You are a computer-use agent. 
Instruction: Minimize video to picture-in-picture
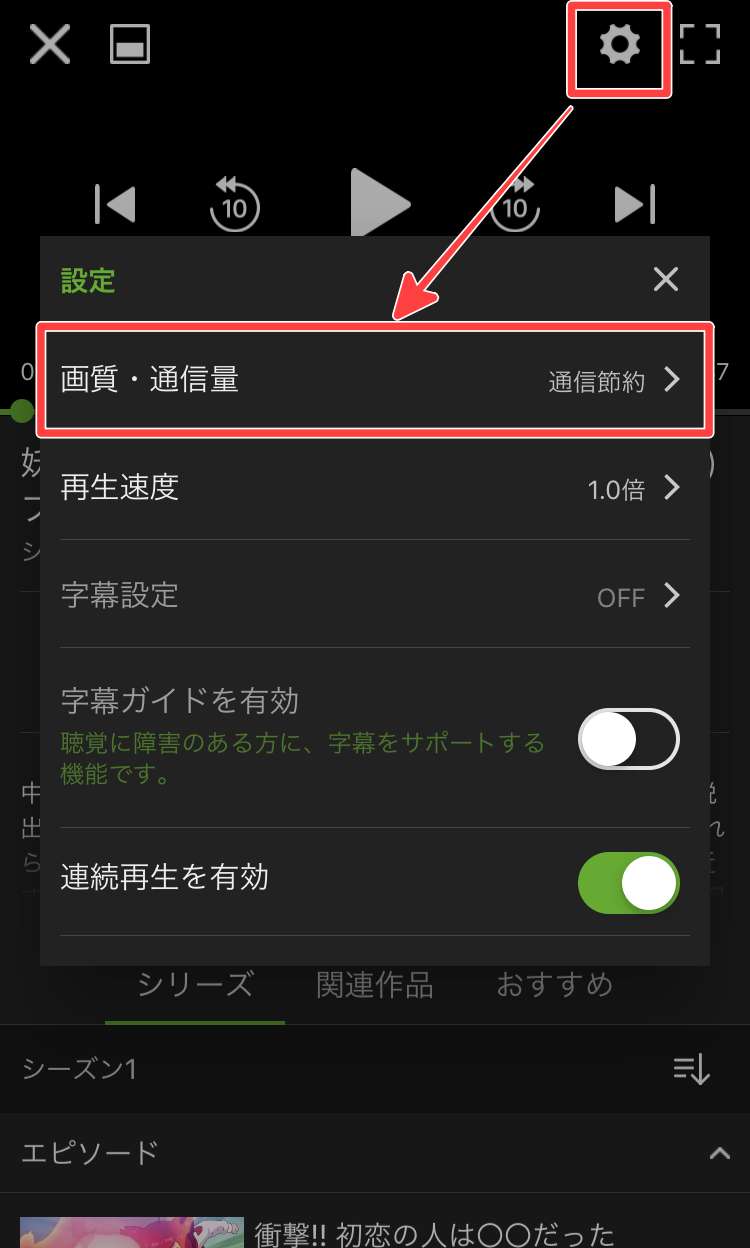130,45
